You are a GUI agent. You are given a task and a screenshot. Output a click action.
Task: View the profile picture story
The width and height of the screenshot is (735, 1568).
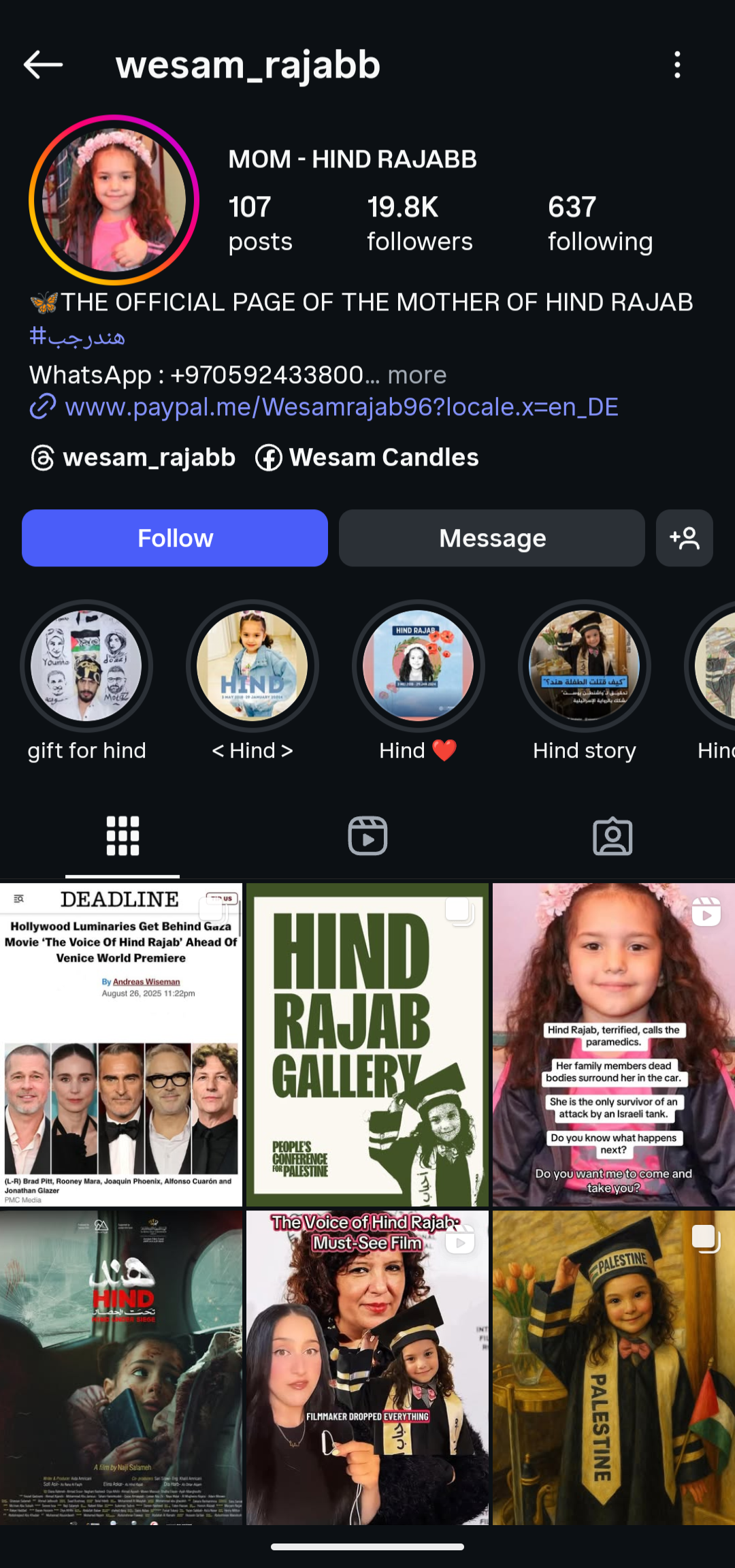(114, 200)
